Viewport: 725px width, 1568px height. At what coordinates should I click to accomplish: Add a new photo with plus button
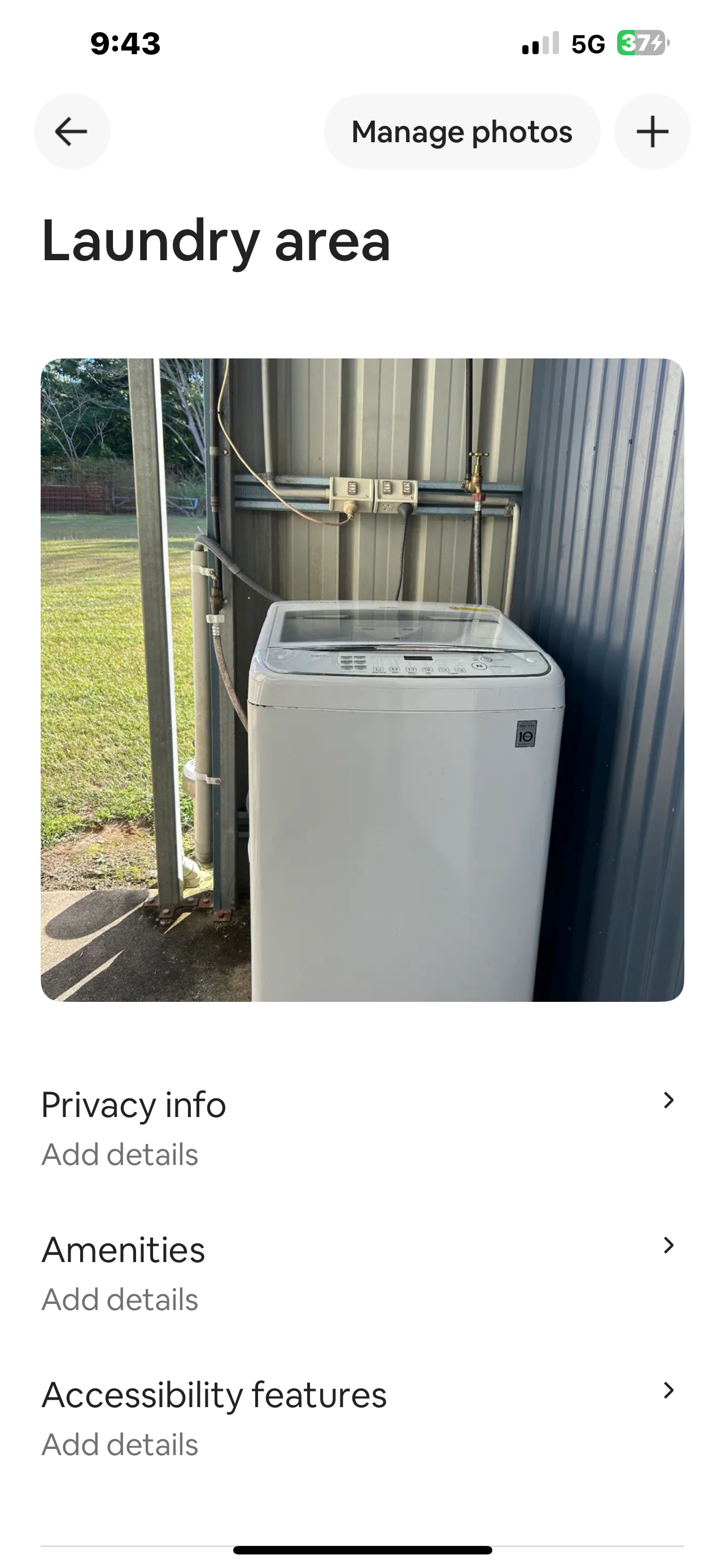652,132
